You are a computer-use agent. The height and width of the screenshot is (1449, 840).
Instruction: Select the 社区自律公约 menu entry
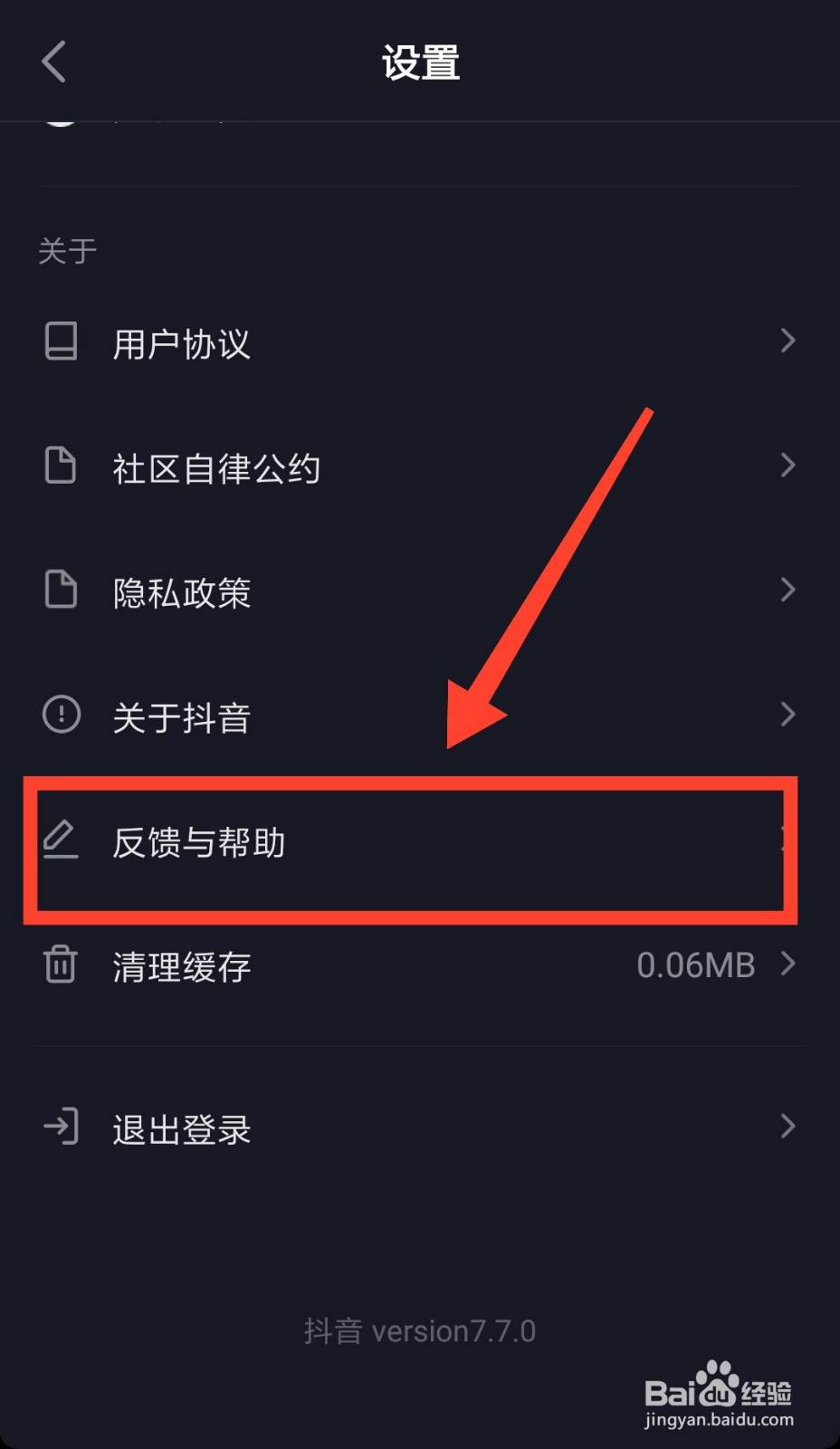coord(215,467)
